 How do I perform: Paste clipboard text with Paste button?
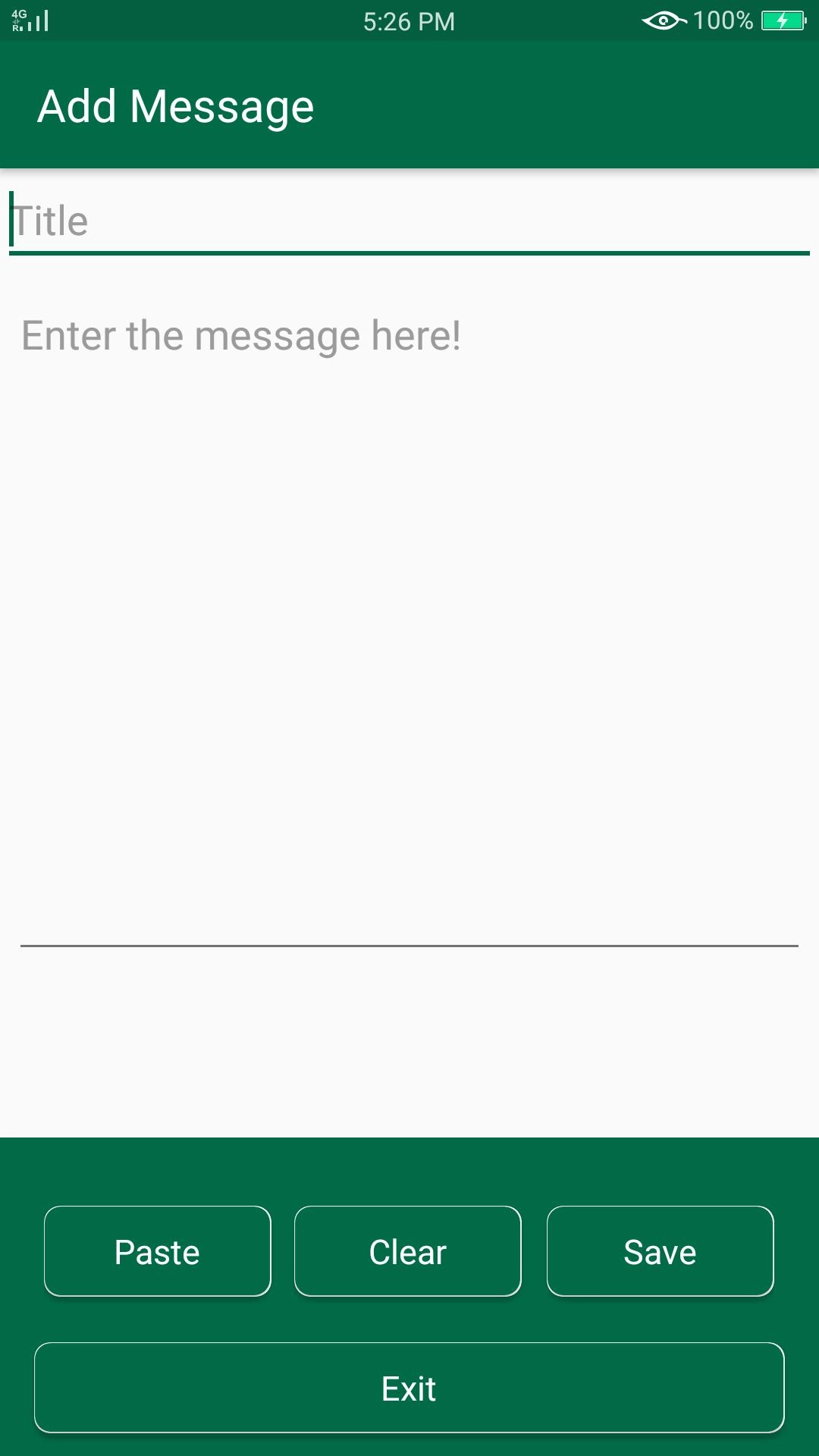pyautogui.click(x=158, y=1251)
